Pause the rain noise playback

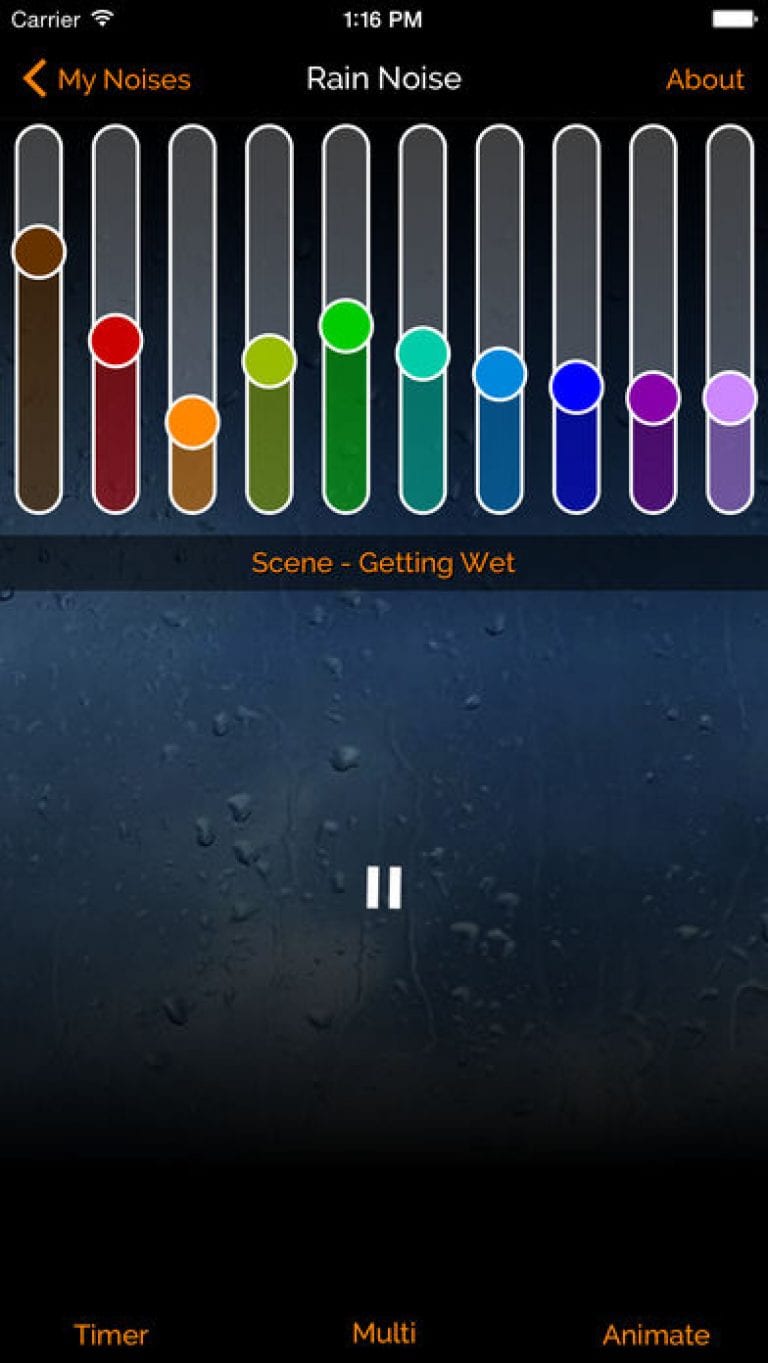click(384, 886)
